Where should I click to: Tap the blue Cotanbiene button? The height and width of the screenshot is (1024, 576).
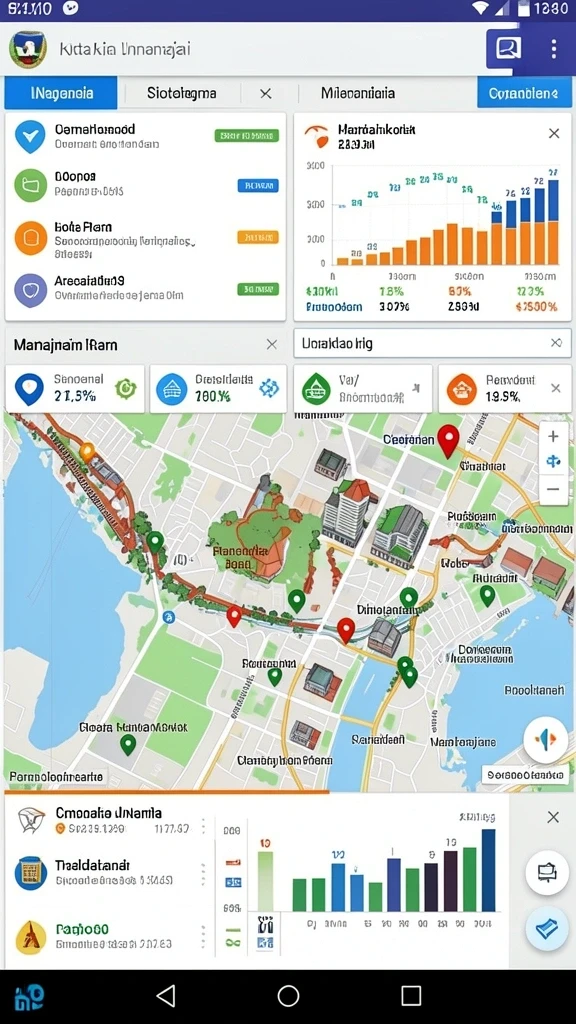point(524,93)
